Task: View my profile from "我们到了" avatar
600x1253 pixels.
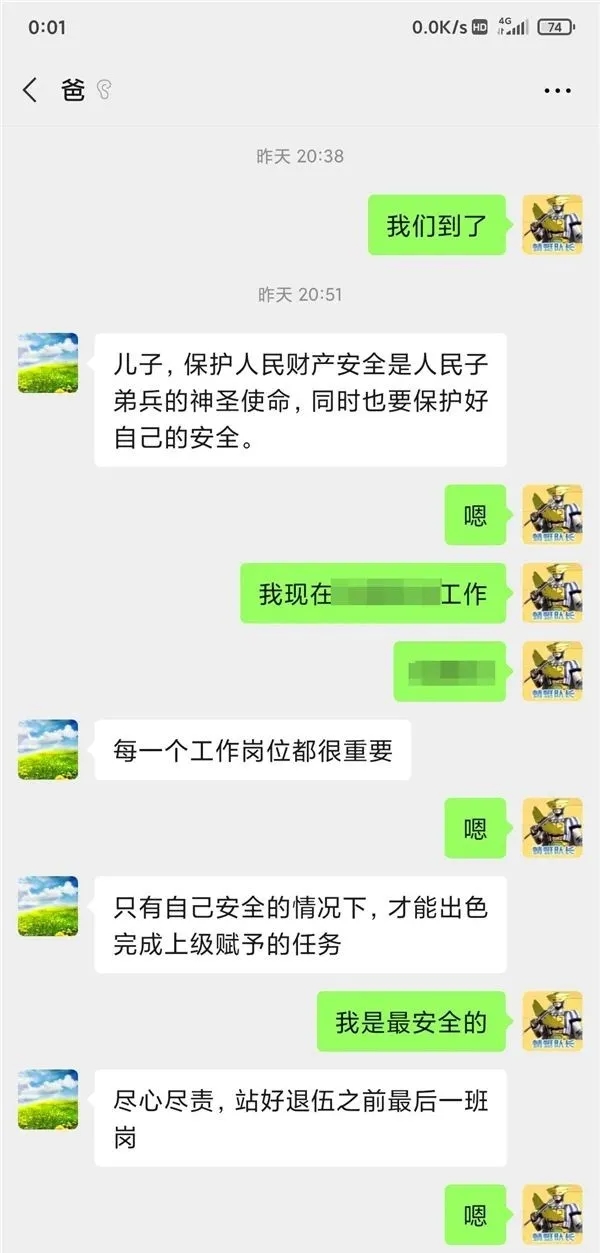Action: [x=552, y=224]
